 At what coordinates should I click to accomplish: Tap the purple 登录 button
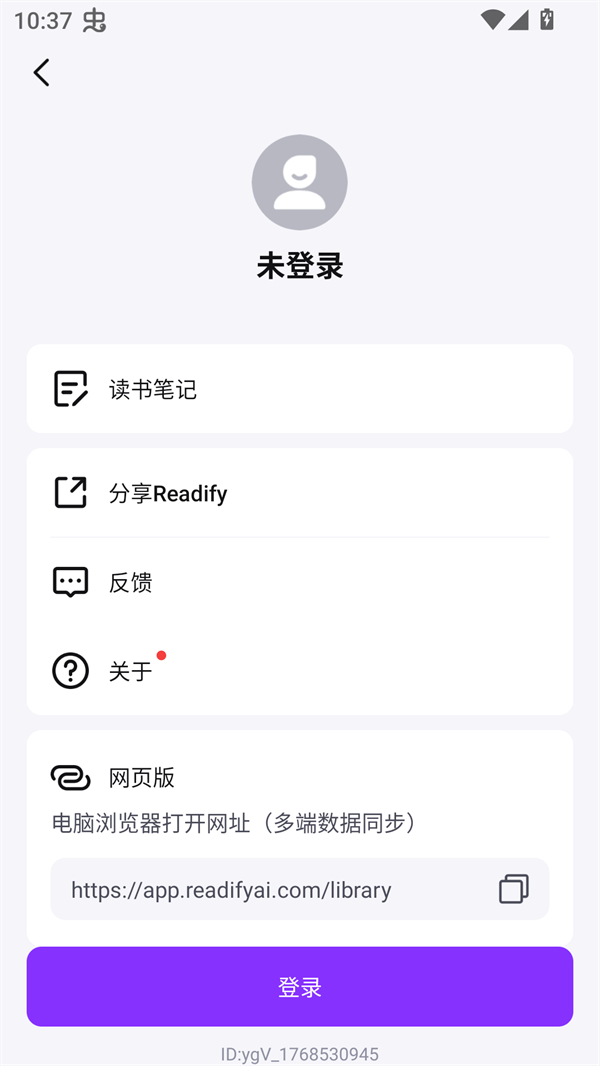pyautogui.click(x=300, y=987)
